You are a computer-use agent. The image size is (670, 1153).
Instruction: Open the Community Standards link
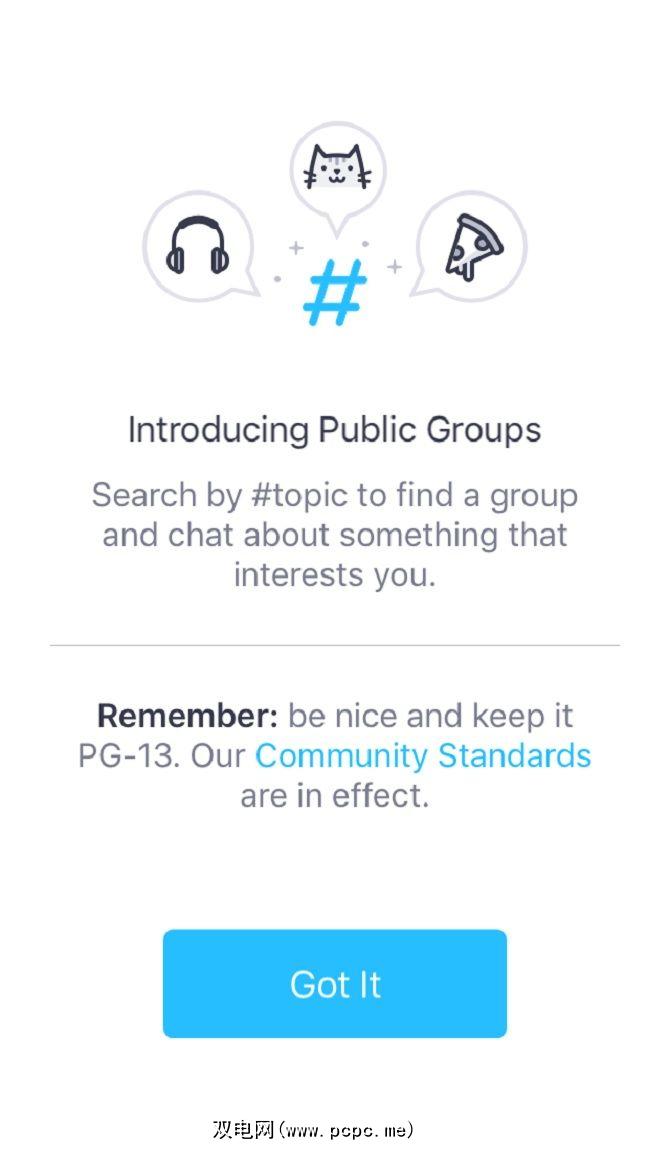pyautogui.click(x=423, y=755)
